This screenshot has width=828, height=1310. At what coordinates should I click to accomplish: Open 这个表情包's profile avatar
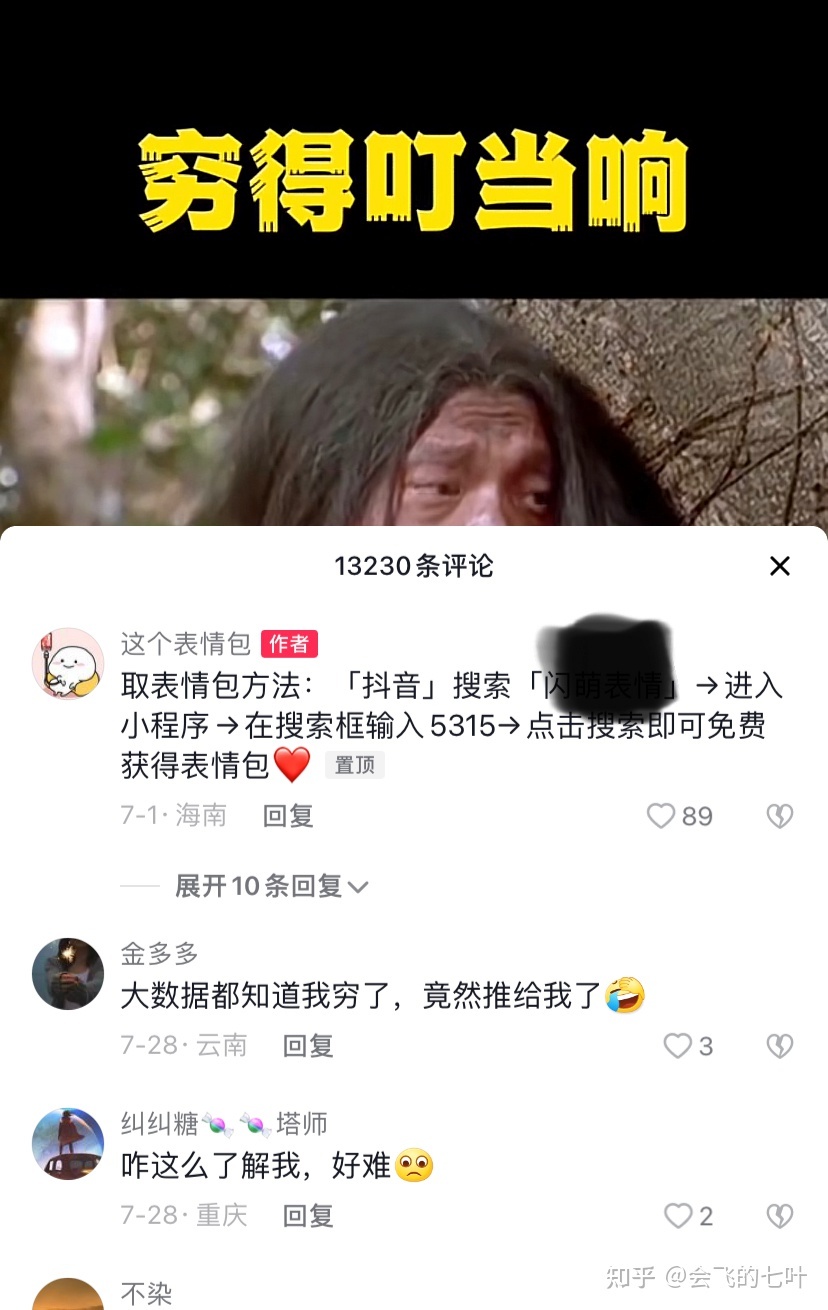pyautogui.click(x=68, y=663)
